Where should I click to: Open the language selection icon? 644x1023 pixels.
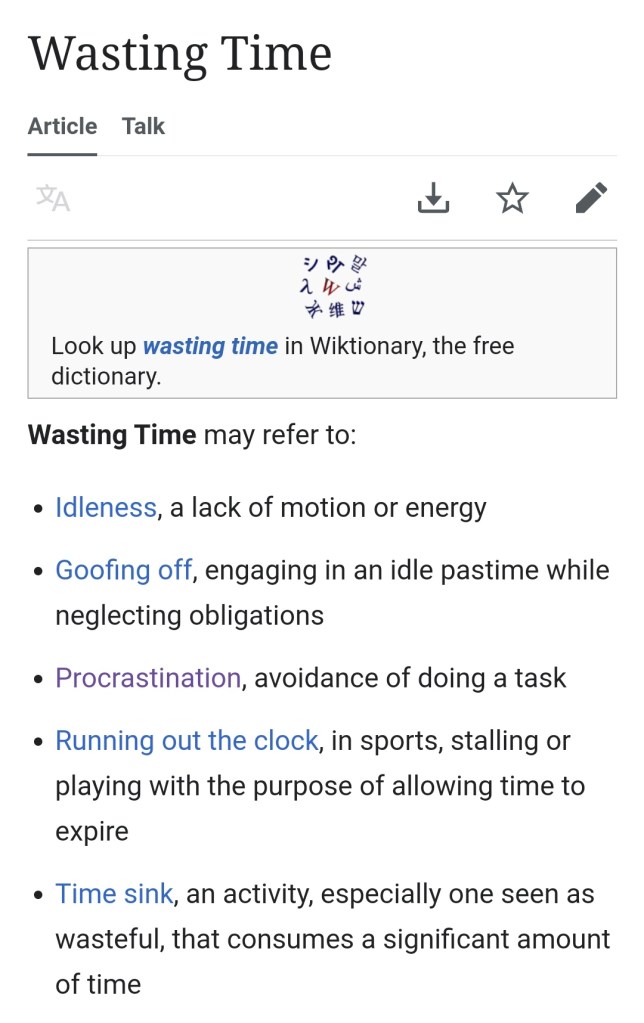[53, 198]
